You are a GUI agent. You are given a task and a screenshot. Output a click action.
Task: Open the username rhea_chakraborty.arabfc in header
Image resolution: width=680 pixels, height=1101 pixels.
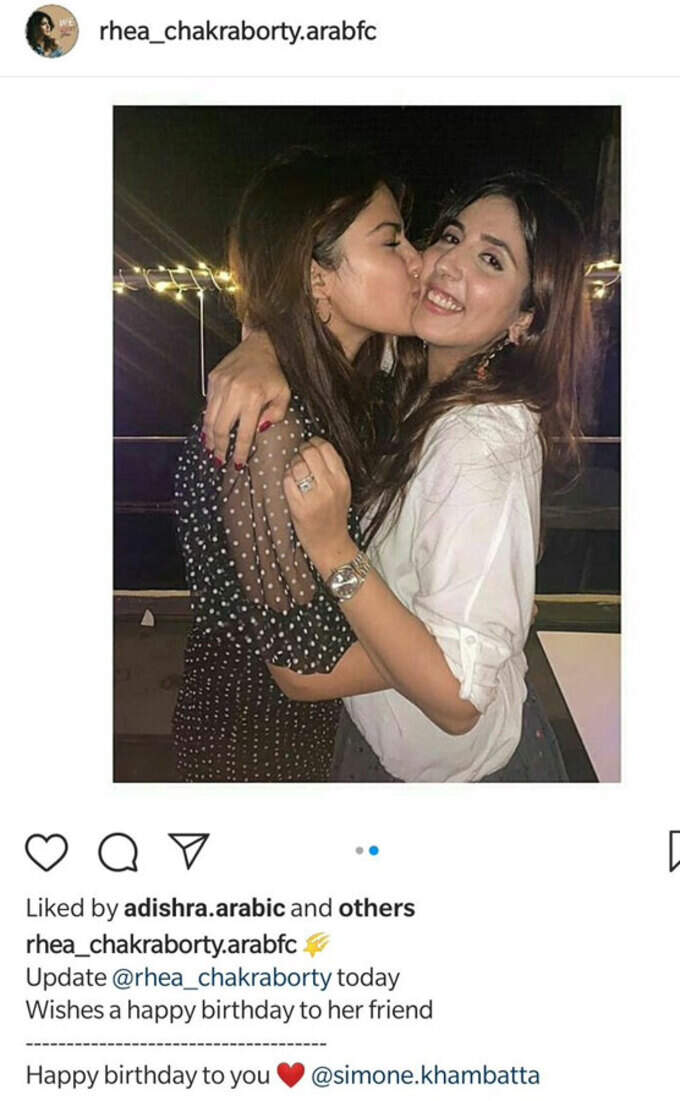click(237, 31)
